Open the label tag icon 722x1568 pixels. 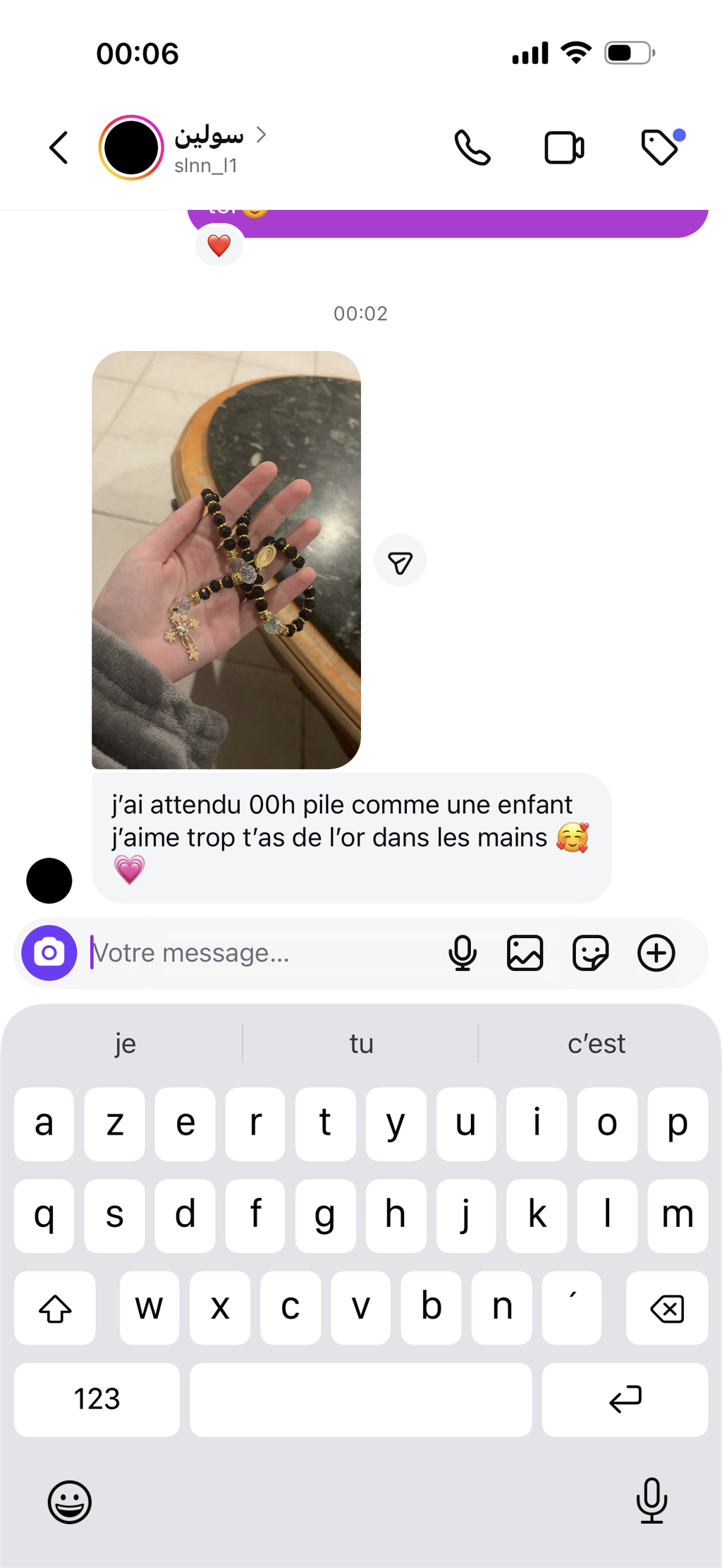coord(660,147)
